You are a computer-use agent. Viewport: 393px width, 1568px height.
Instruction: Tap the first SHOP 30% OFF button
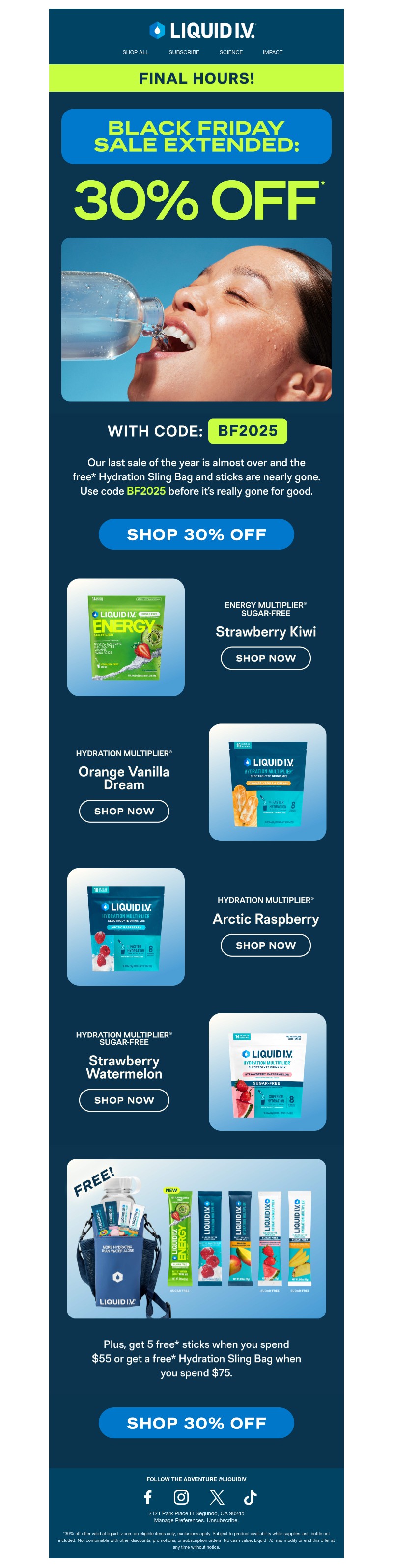(x=196, y=534)
